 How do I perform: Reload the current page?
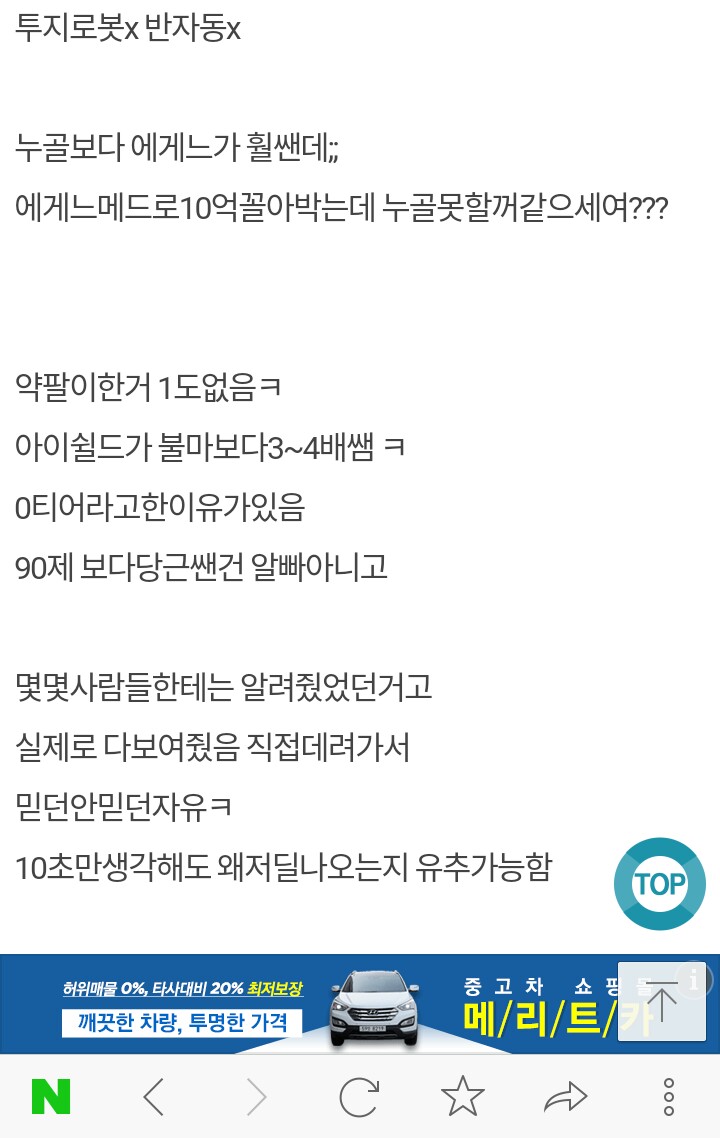[358, 1097]
